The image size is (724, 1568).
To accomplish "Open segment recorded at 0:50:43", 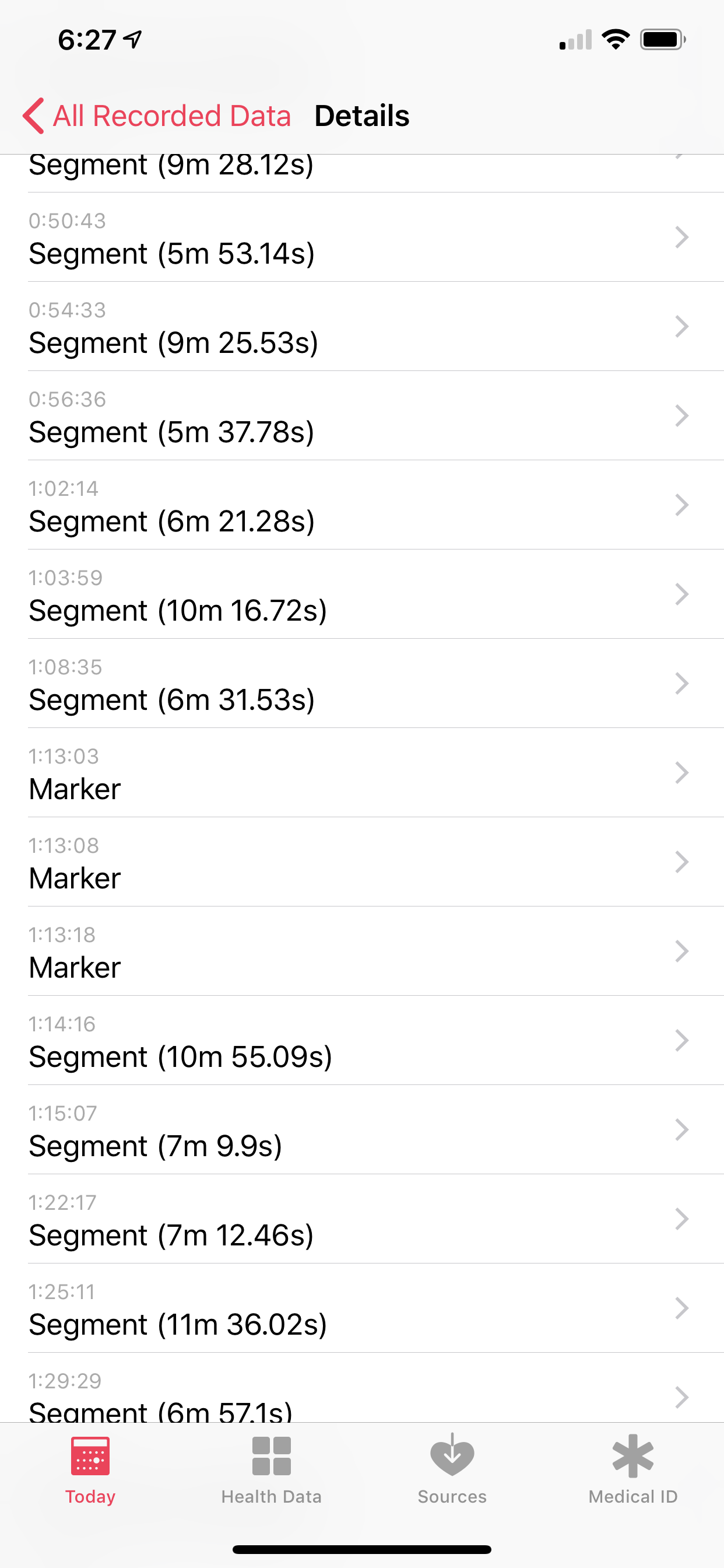I will pos(361,238).
